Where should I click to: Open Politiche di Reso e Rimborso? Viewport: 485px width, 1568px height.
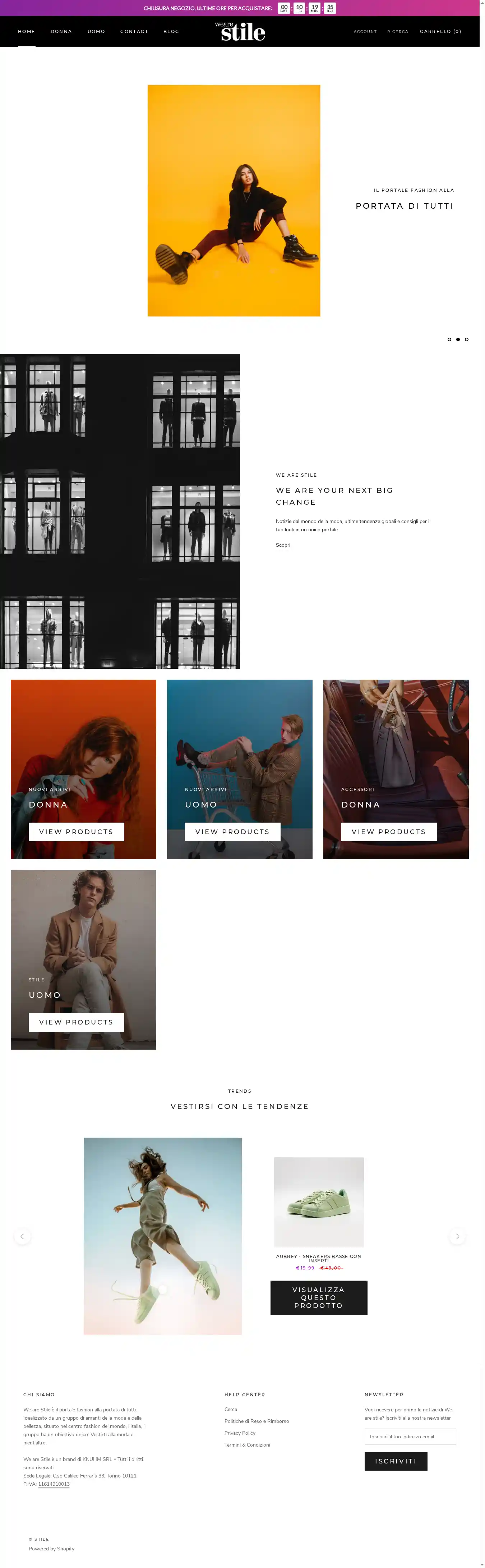[x=257, y=1421]
